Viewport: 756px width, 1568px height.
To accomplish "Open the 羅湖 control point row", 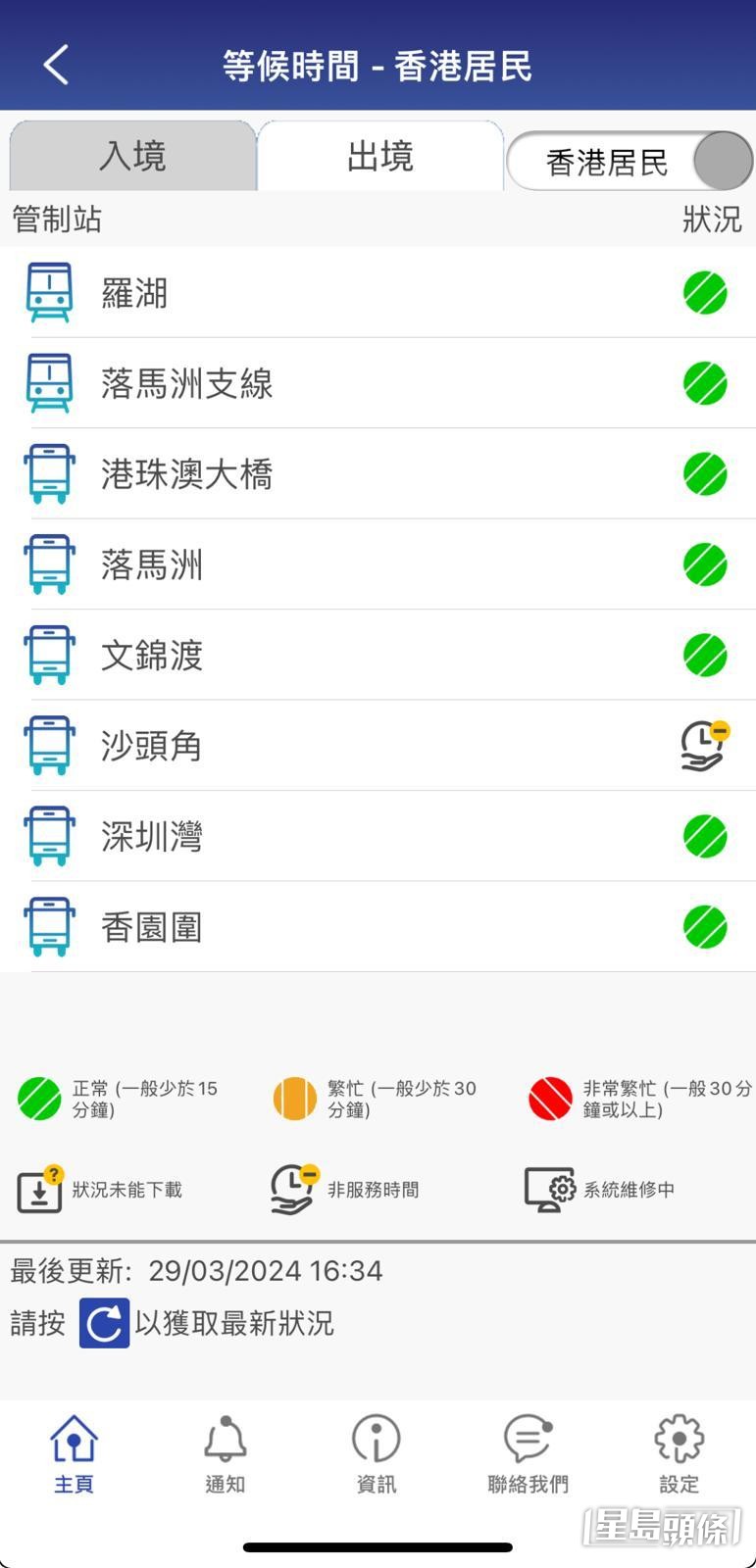I will click(x=378, y=293).
